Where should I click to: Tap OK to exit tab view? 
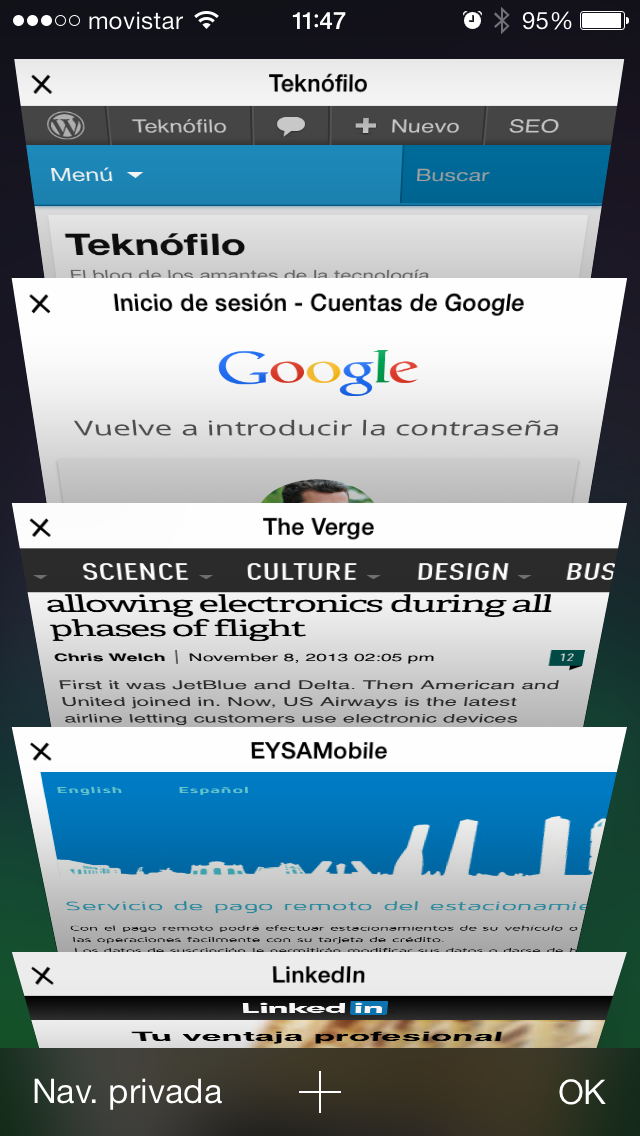[x=582, y=1092]
